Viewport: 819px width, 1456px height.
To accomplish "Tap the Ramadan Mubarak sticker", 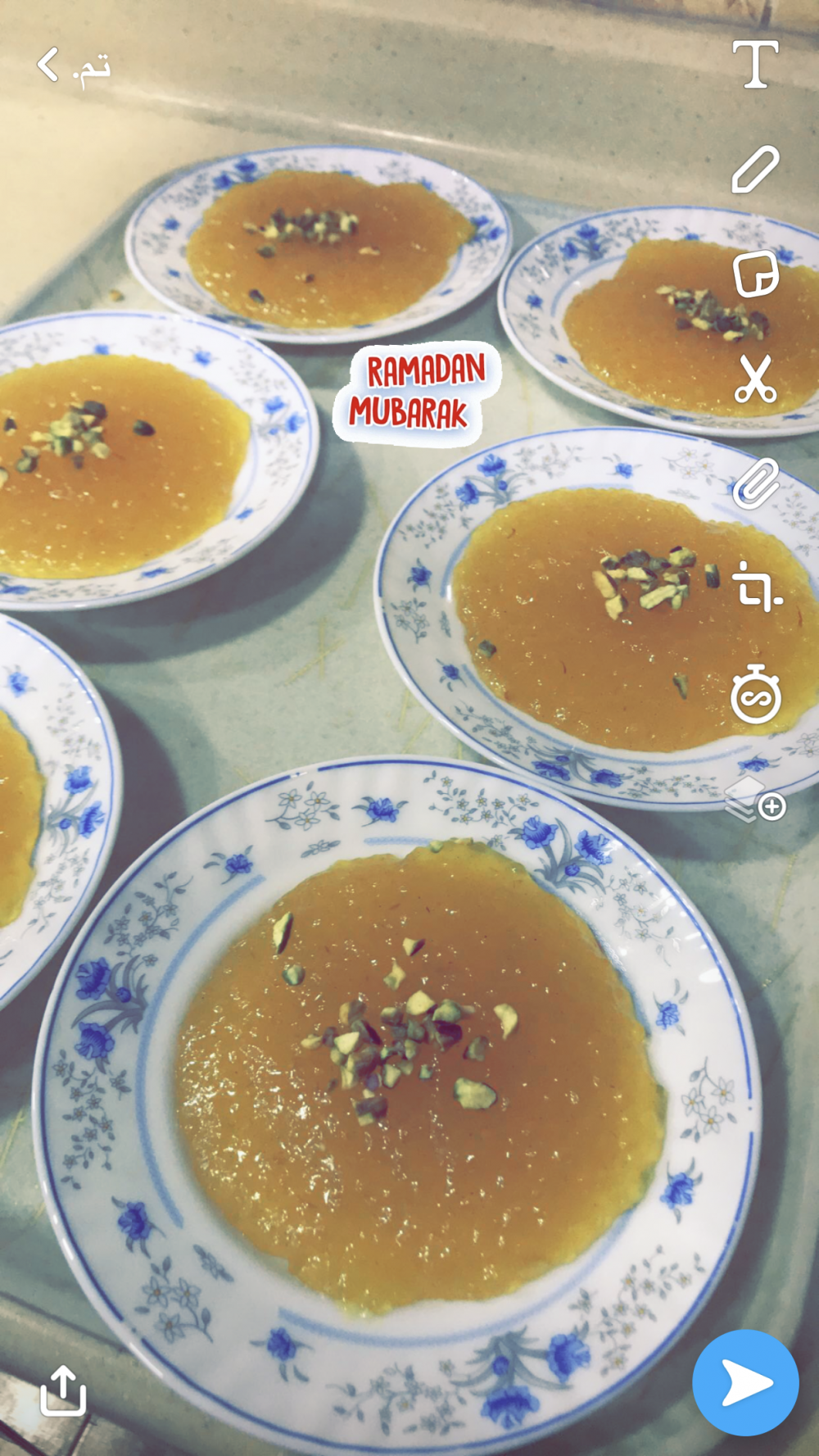I will (417, 392).
